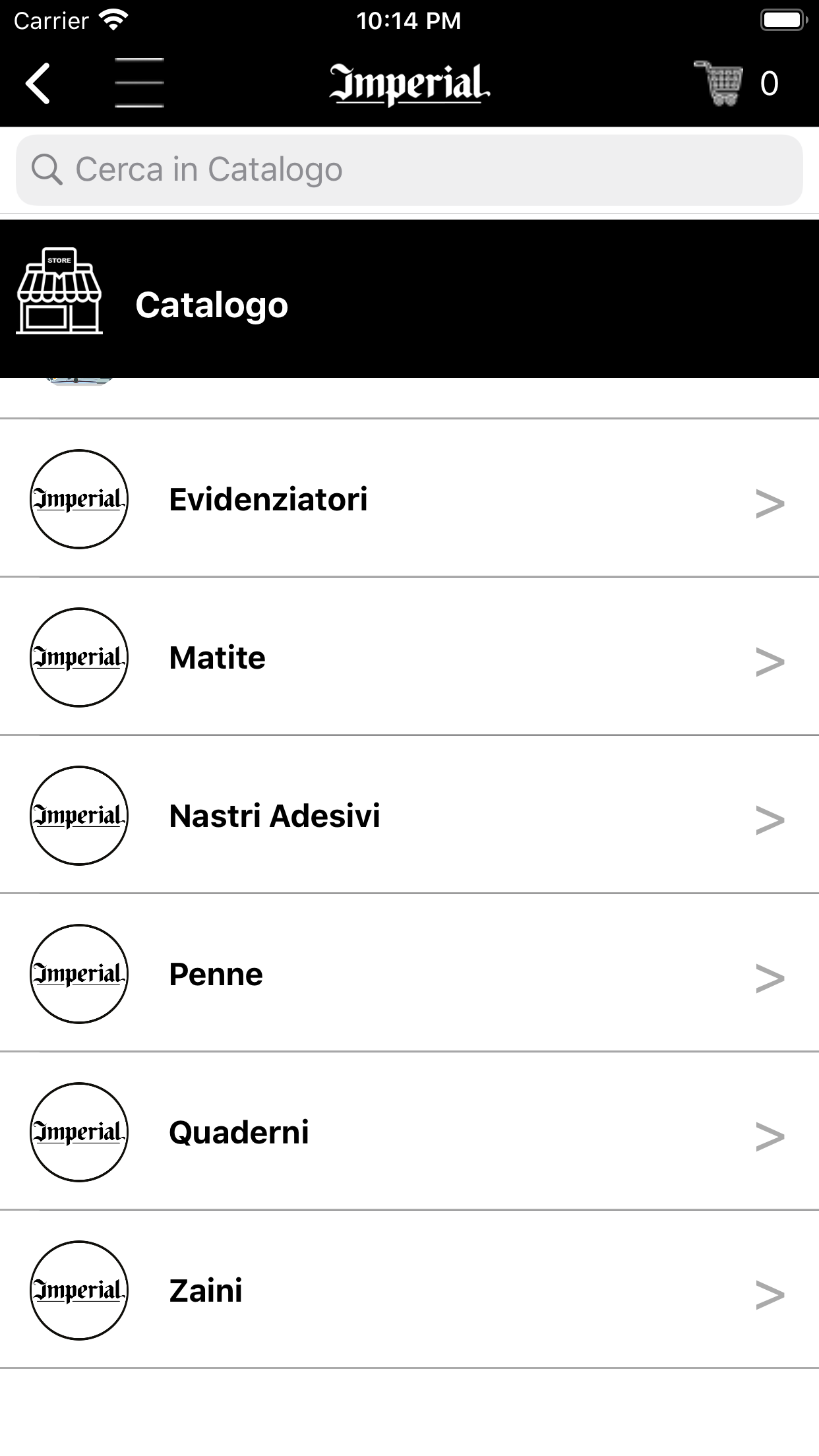The image size is (819, 1456).
Task: Go back using the header arrow
Action: coord(38,84)
